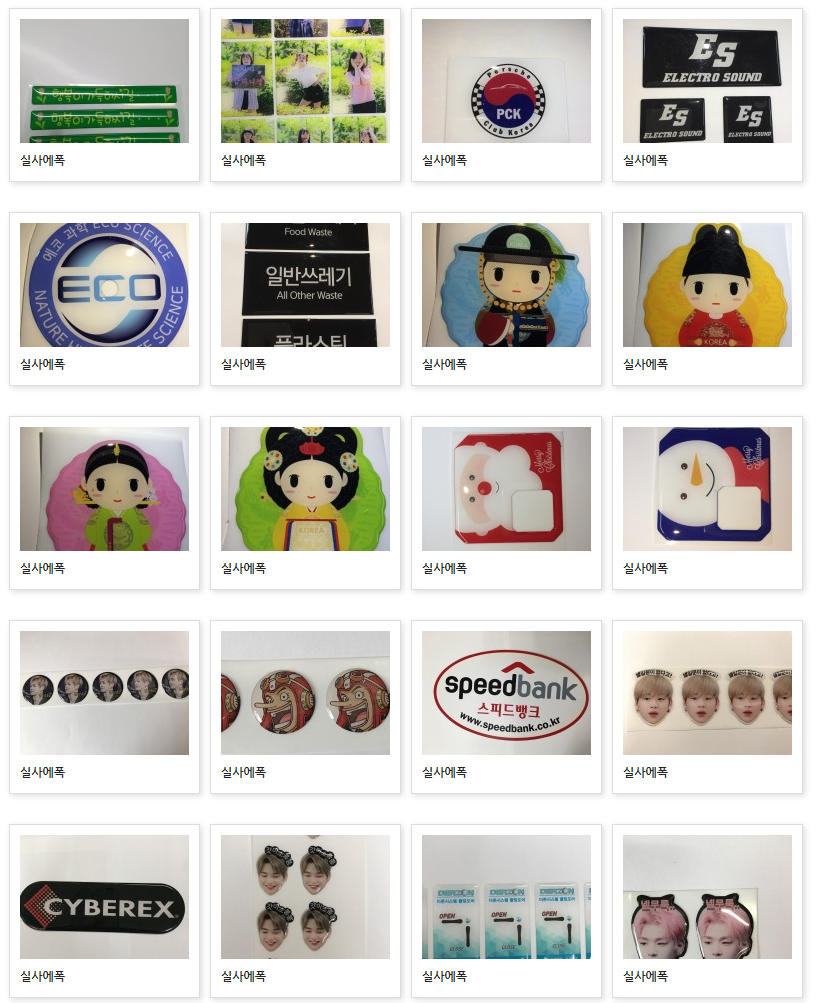View the PCK Porsche Club Korea card

pos(506,81)
